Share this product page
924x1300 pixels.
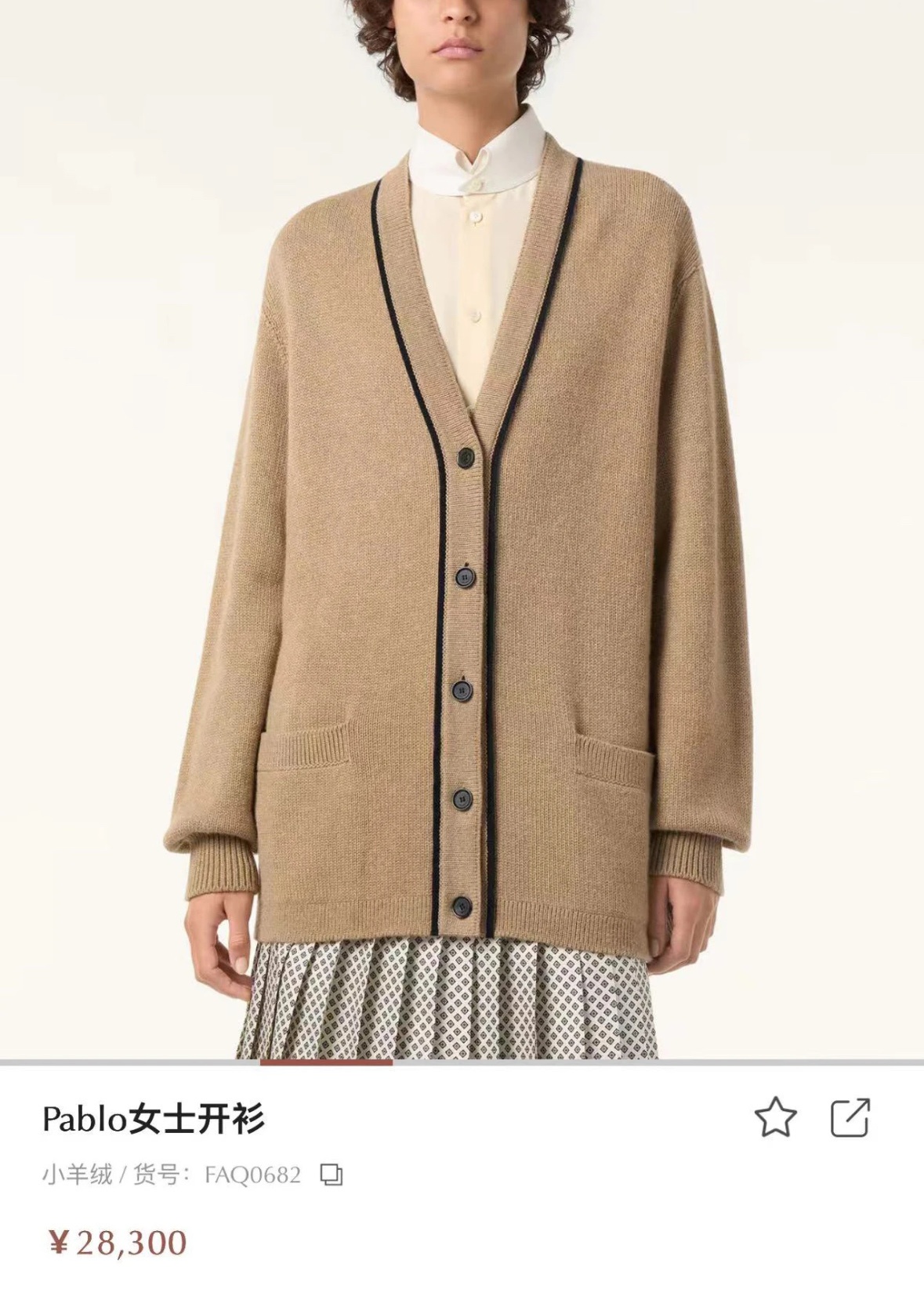point(850,1117)
